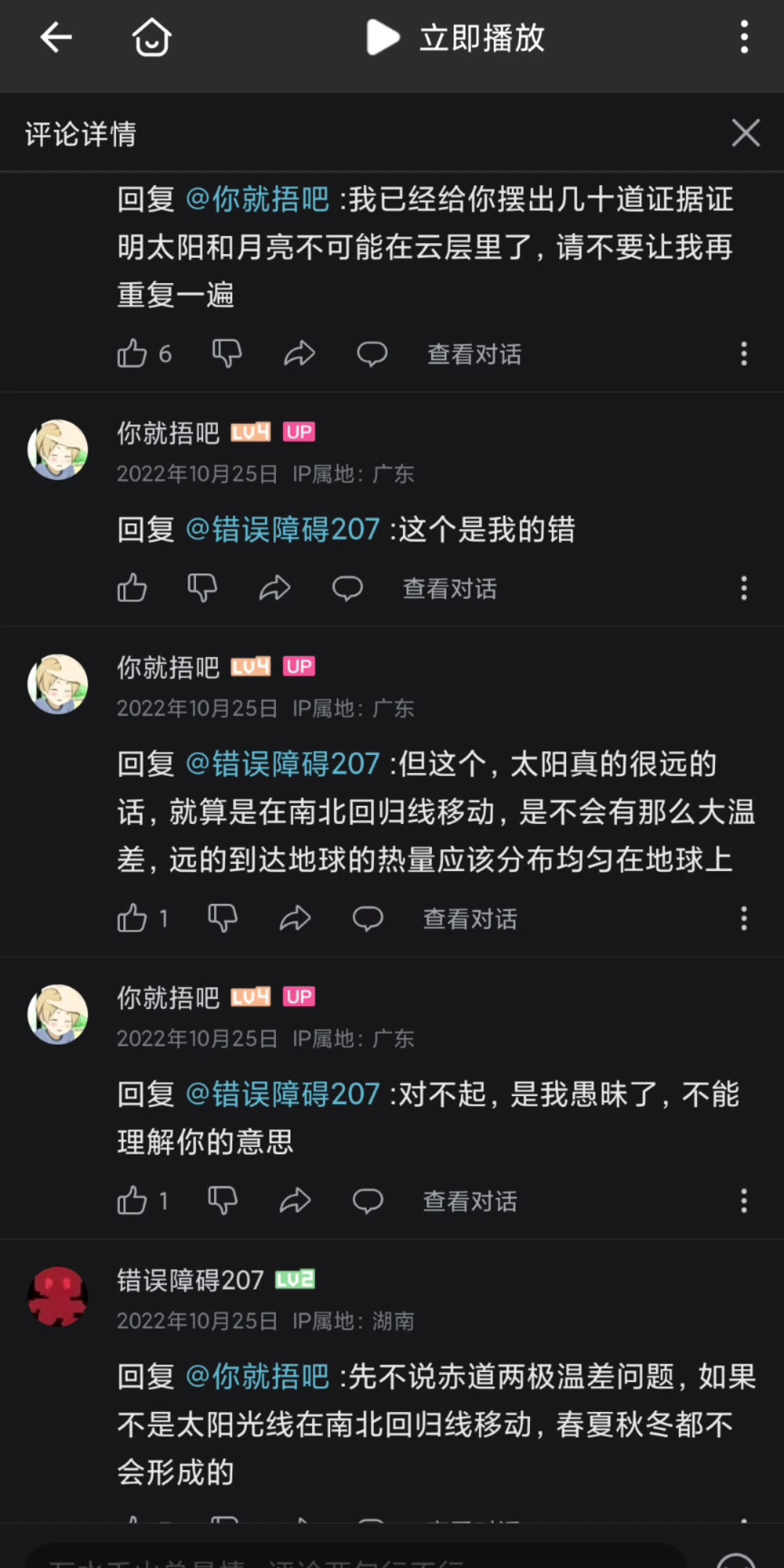
Task: Open the home icon in top bar
Action: tap(151, 37)
